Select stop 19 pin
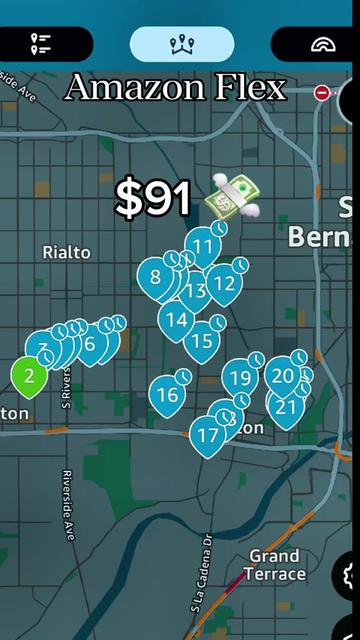This screenshot has height=640, width=360. (x=240, y=378)
